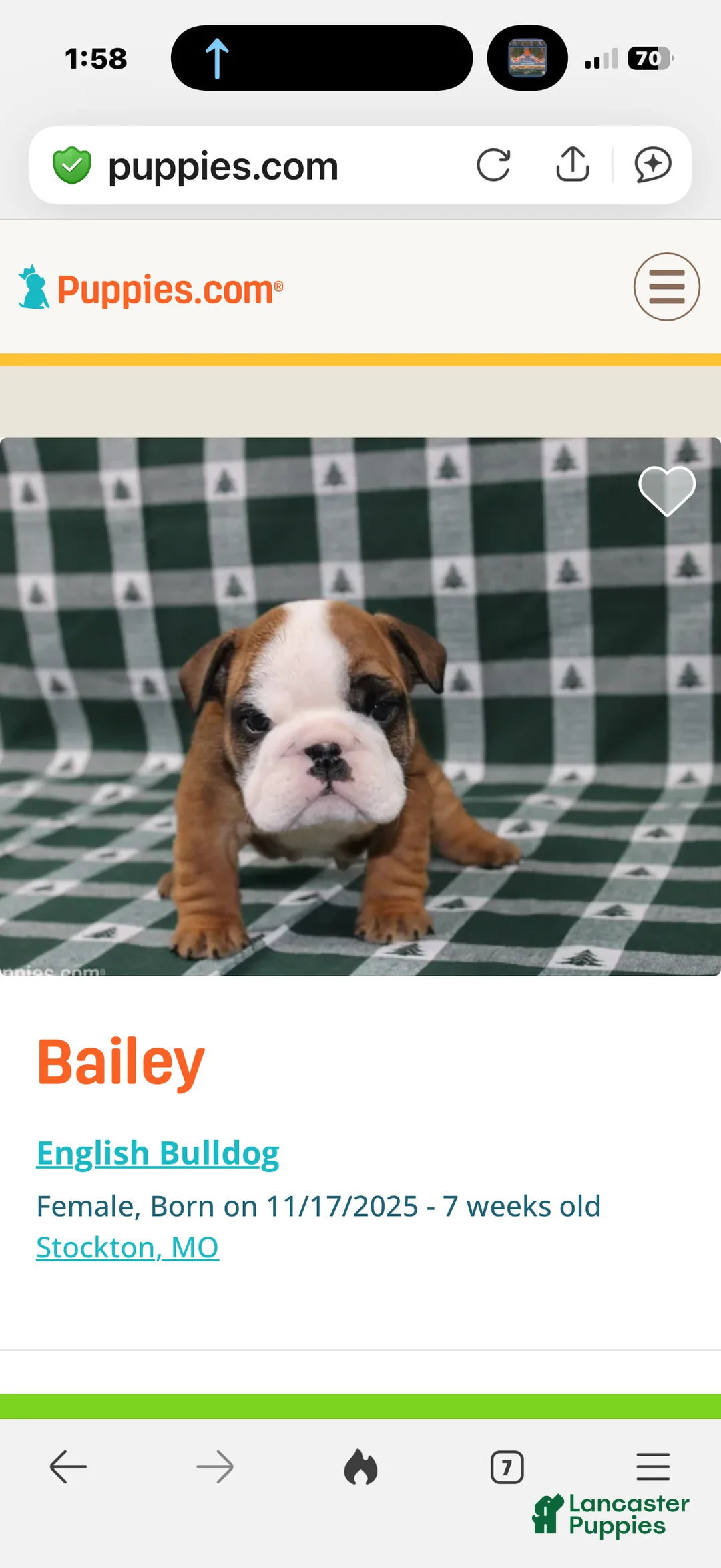Open the feedback comment icon in address bar
This screenshot has height=1568, width=721.
coord(653,165)
